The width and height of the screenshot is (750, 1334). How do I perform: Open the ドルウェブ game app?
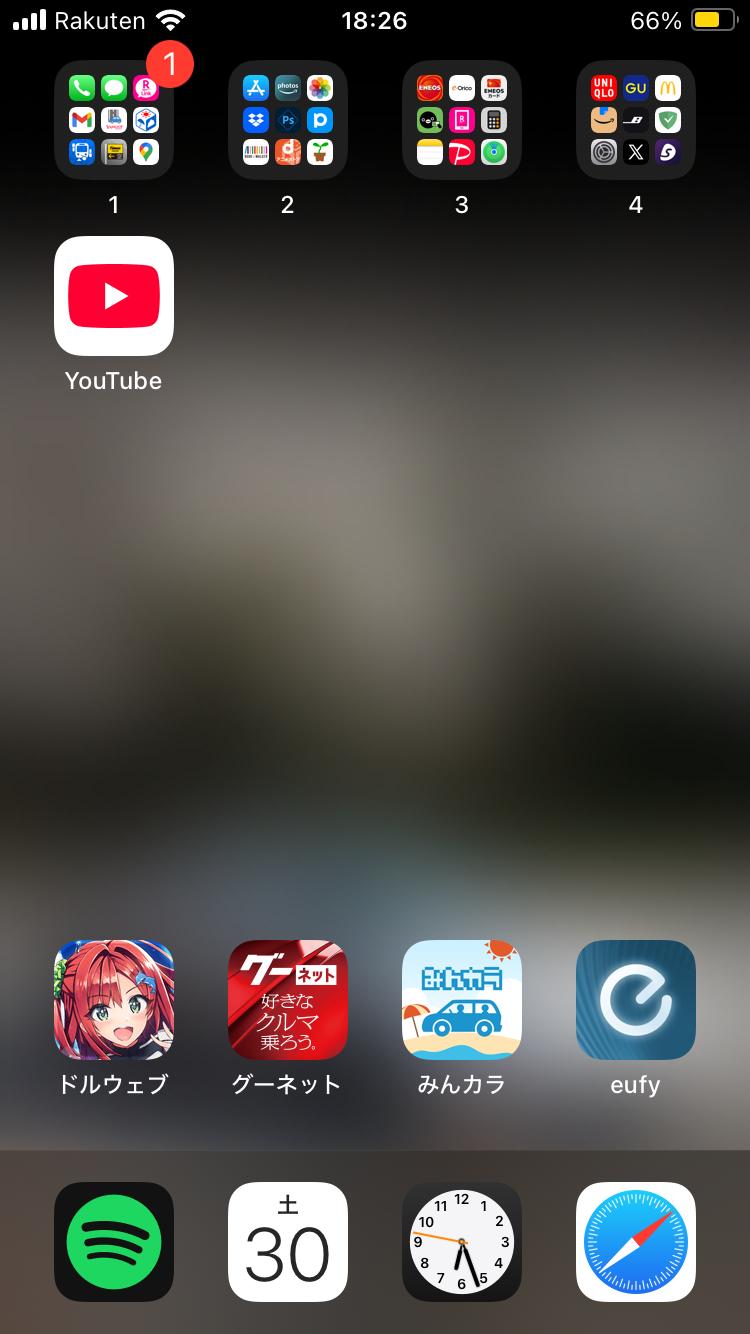pyautogui.click(x=114, y=1000)
